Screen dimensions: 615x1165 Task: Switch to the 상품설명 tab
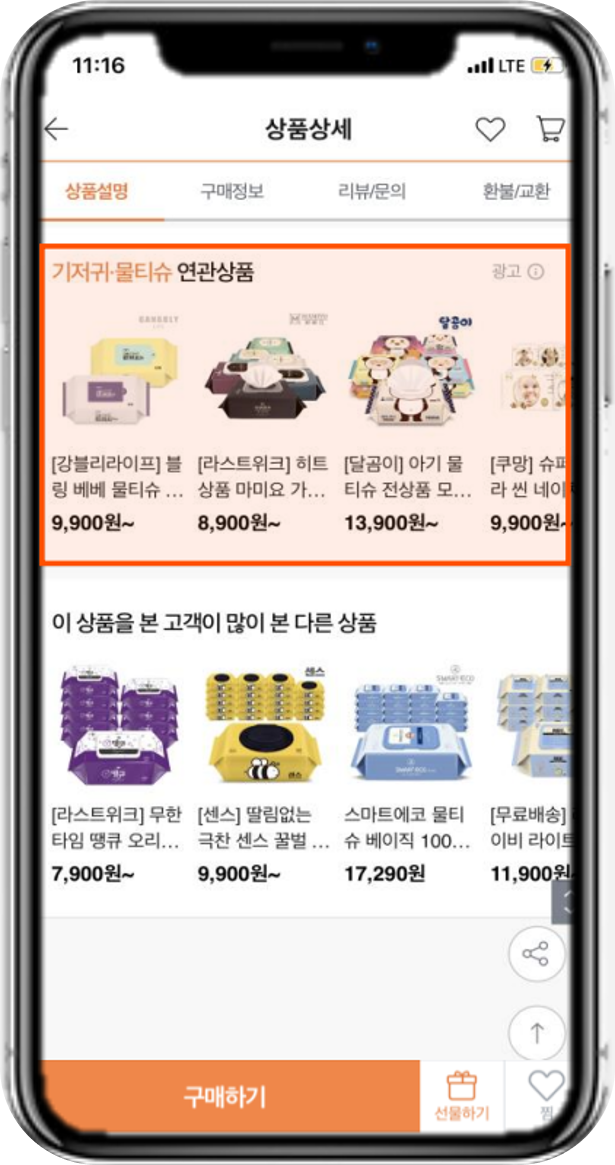[x=97, y=192]
